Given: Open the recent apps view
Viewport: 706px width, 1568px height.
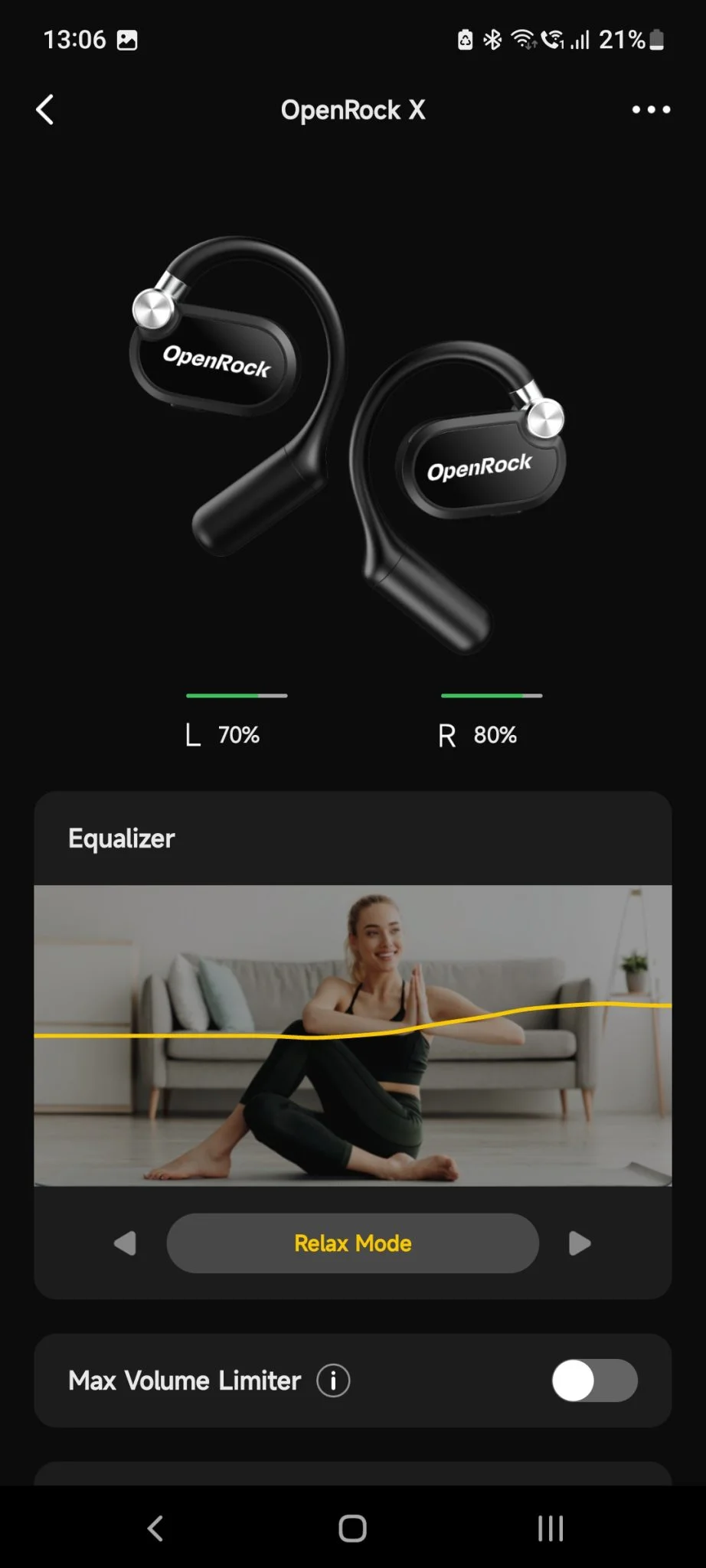Looking at the screenshot, I should pos(550,1528).
